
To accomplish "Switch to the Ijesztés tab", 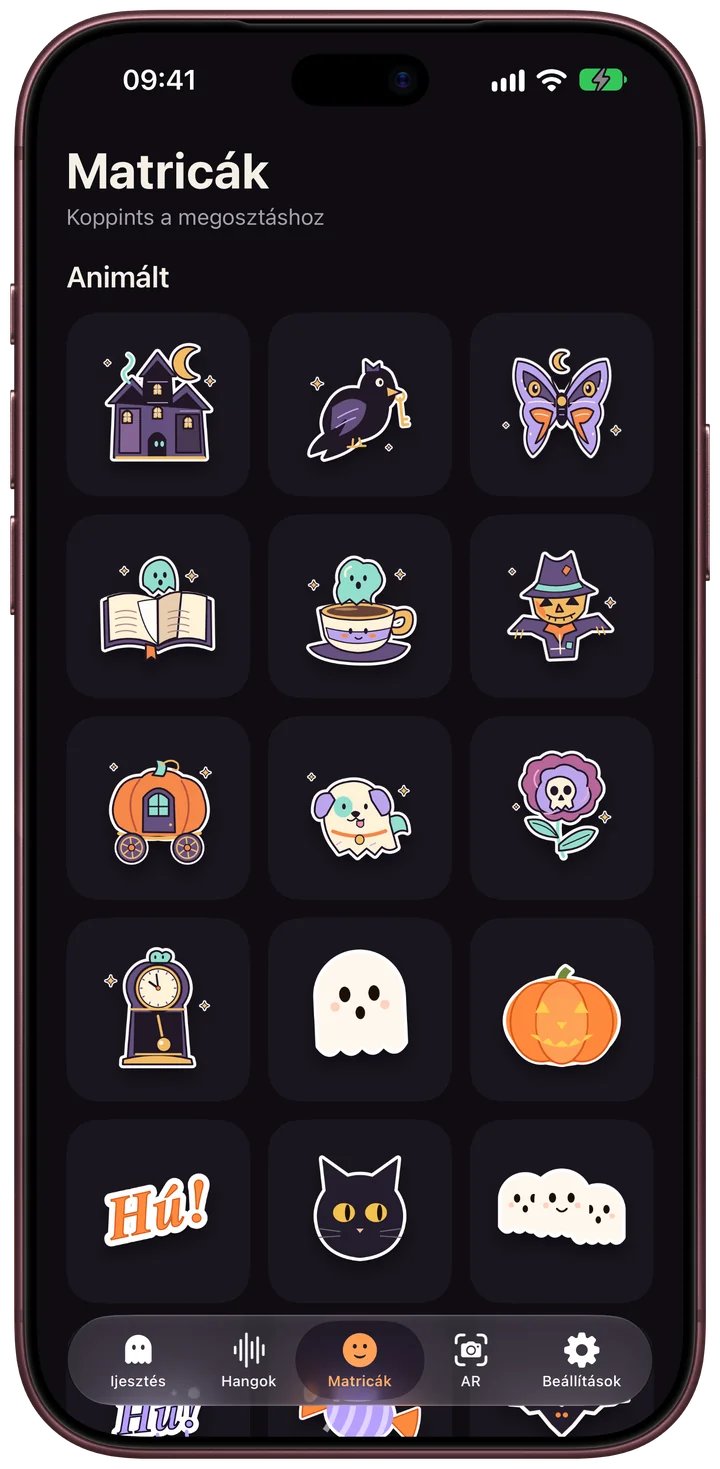I will click(x=138, y=1361).
